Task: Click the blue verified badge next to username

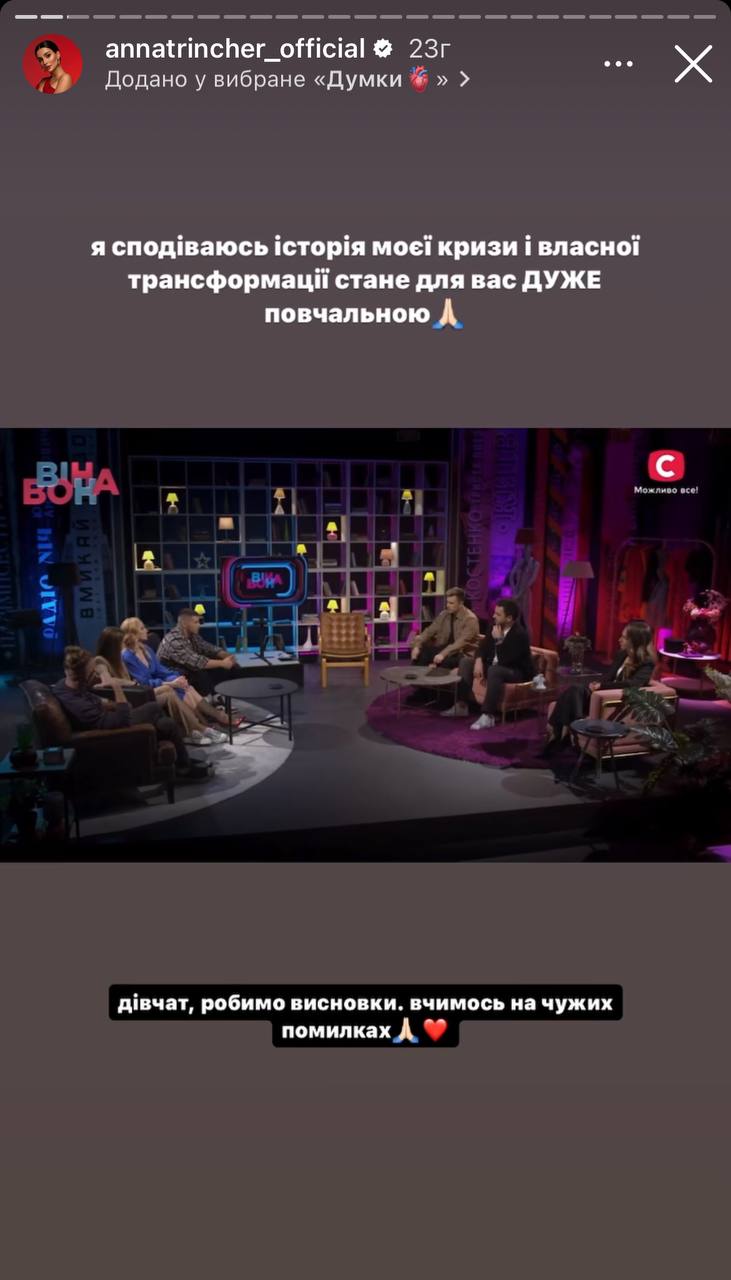Action: tap(383, 47)
